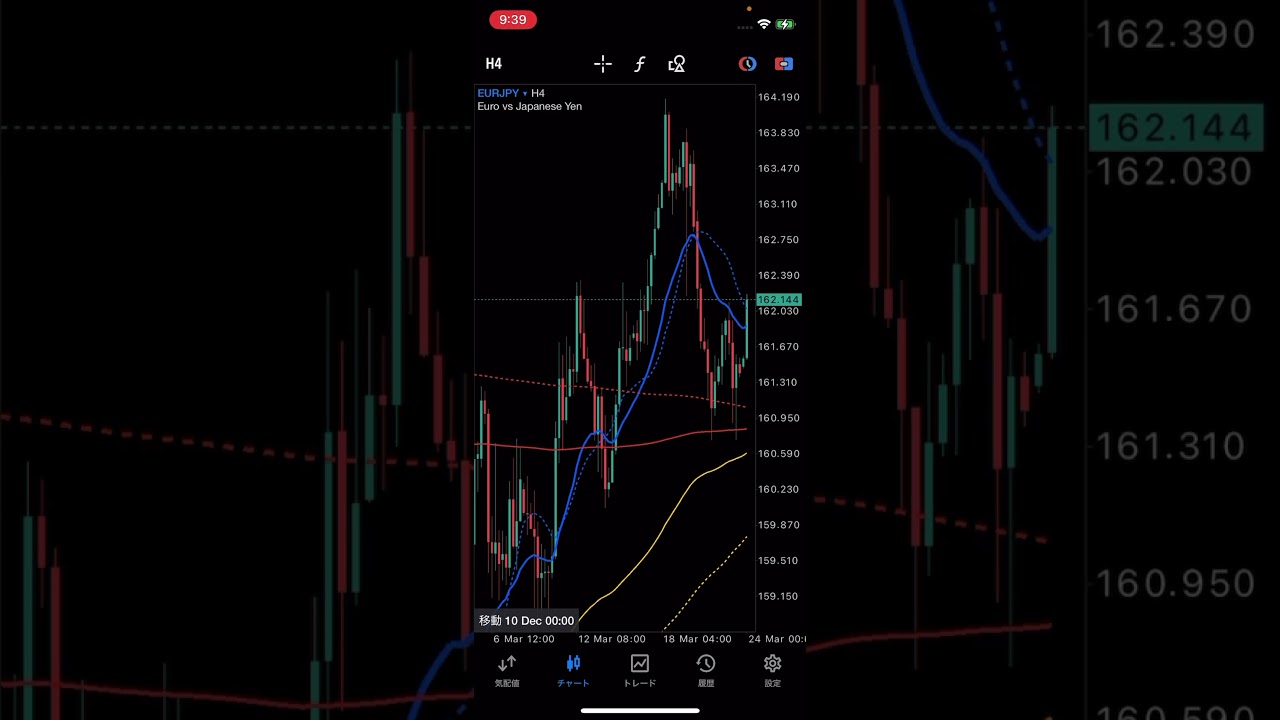Open the new order trade icon

click(x=784, y=64)
